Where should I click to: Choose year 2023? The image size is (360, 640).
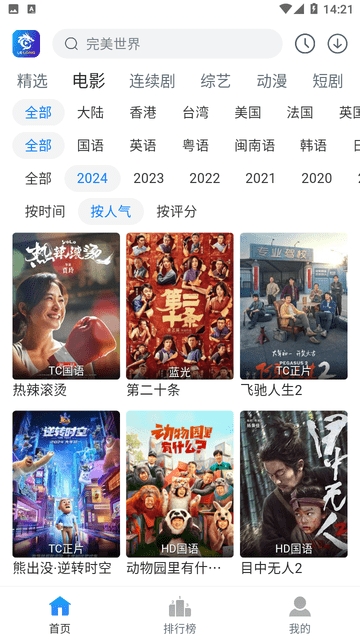point(149,178)
